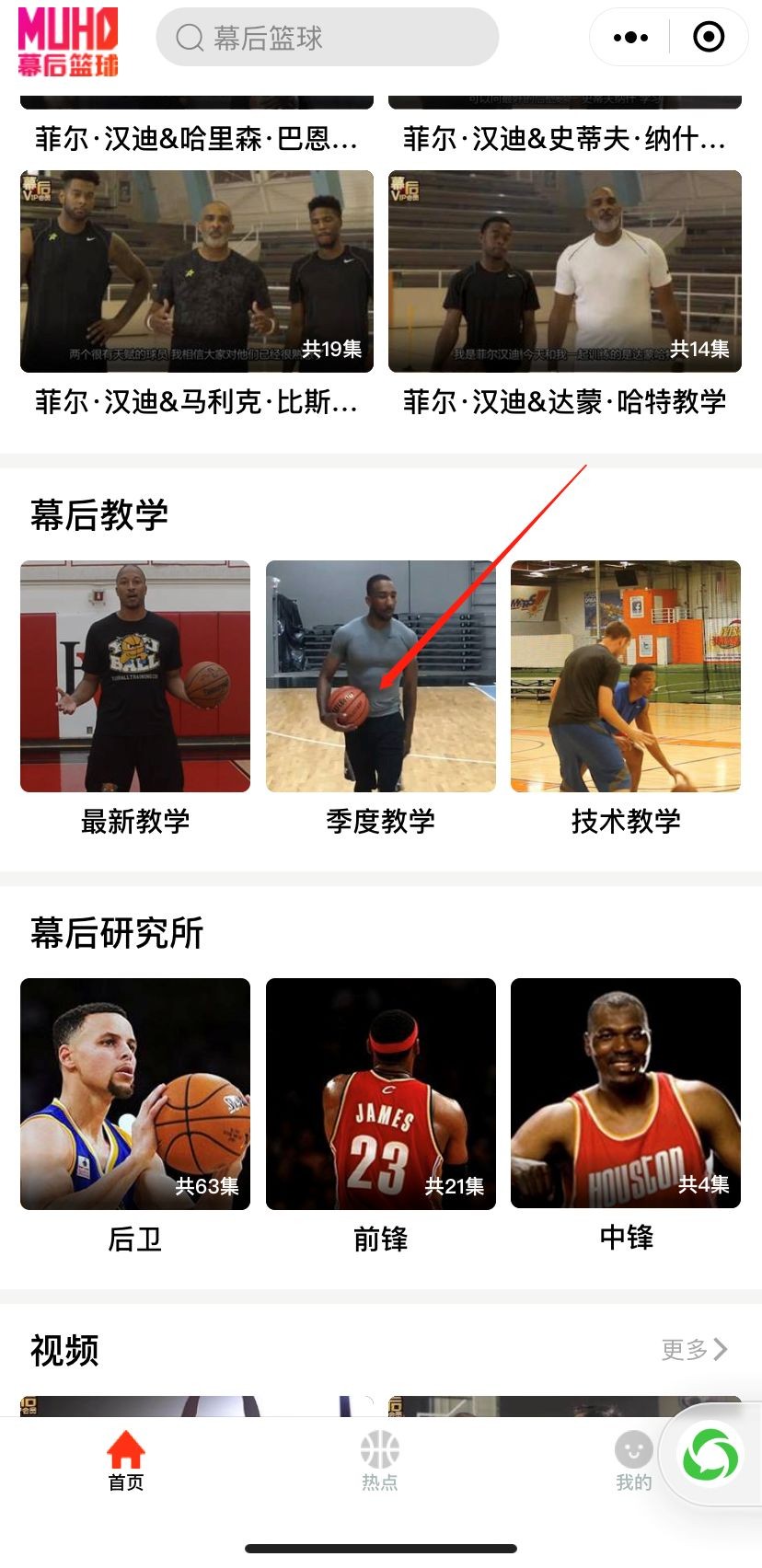Open the 最新教学 category
The width and height of the screenshot is (762, 1568).
tap(135, 676)
